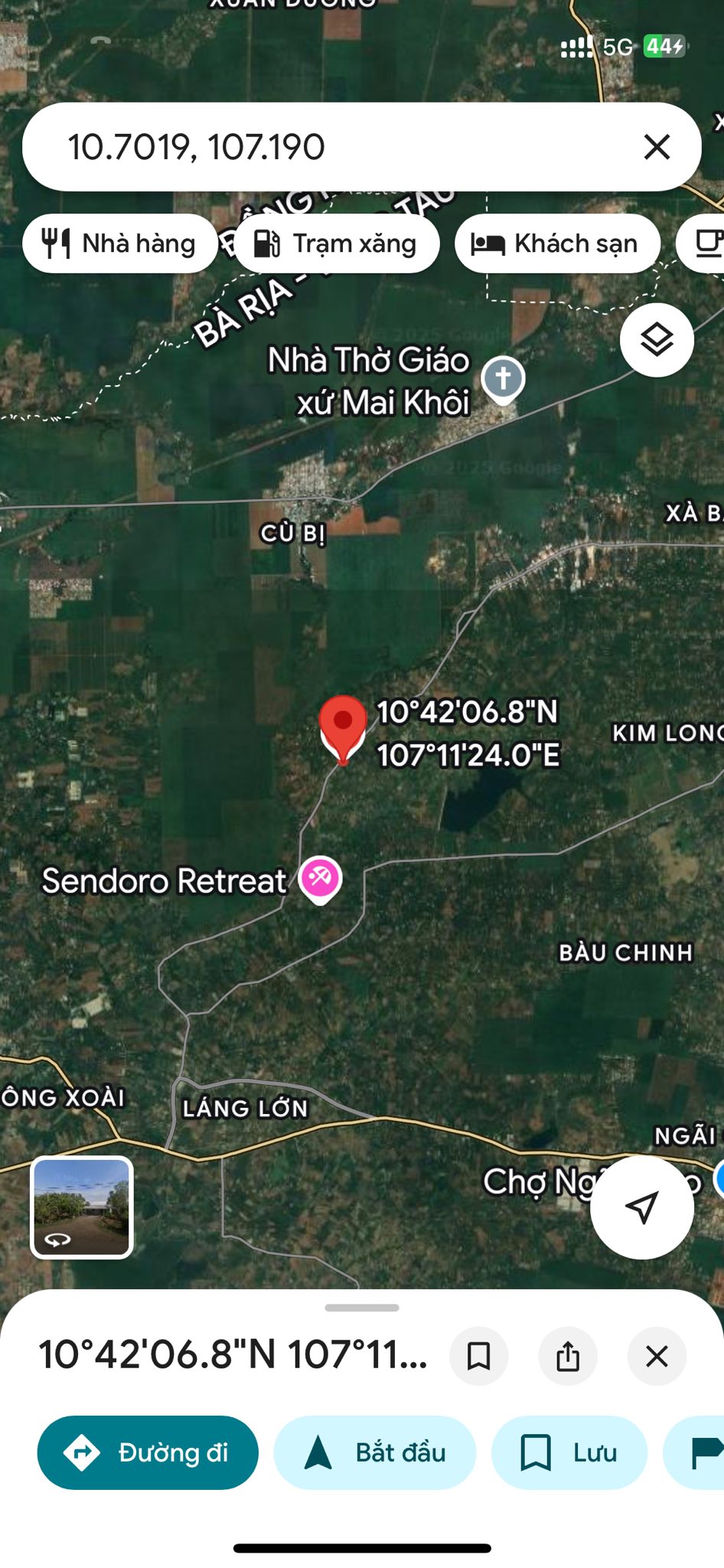Bookmark the dropped pin location
This screenshot has height=1568, width=724.
pyautogui.click(x=479, y=1356)
